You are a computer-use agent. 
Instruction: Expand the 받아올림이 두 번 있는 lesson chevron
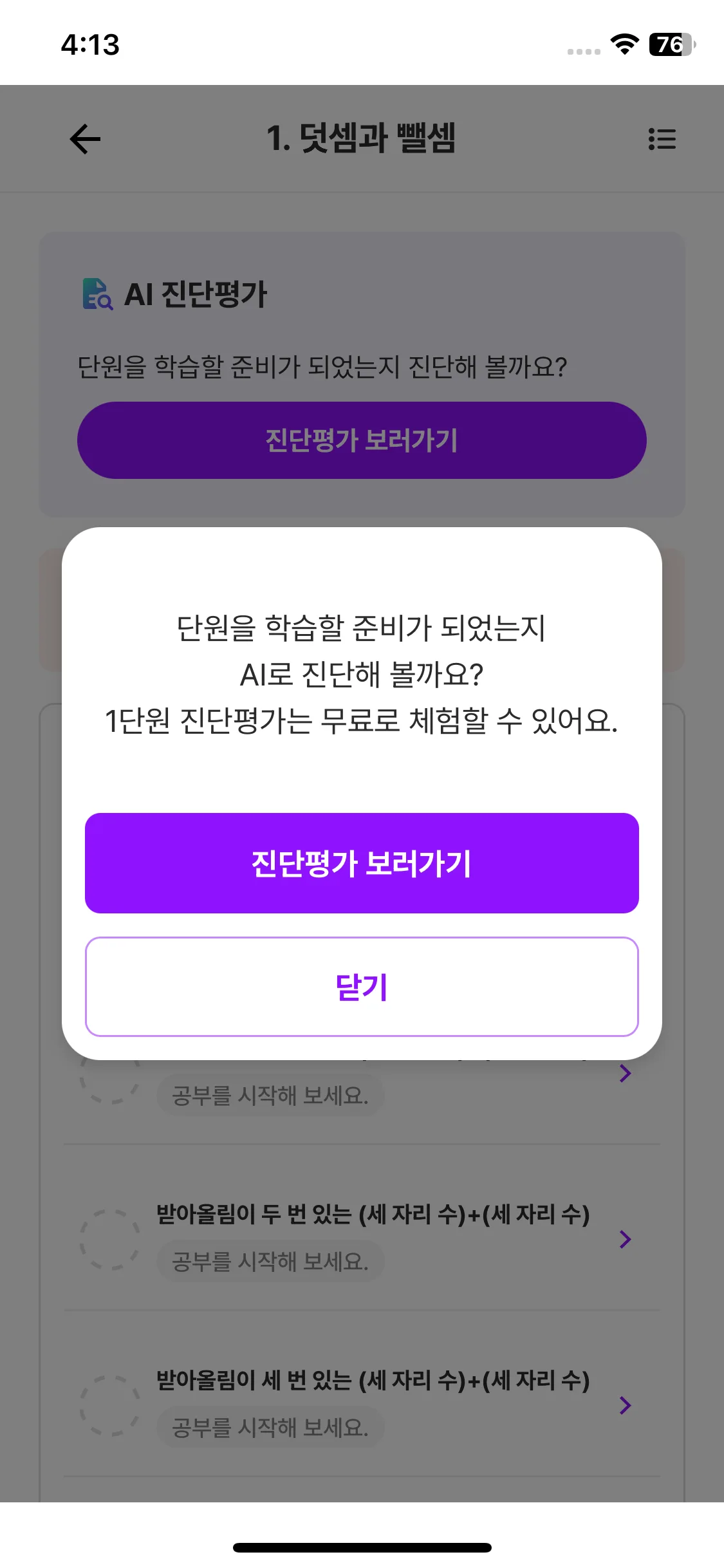[625, 1239]
